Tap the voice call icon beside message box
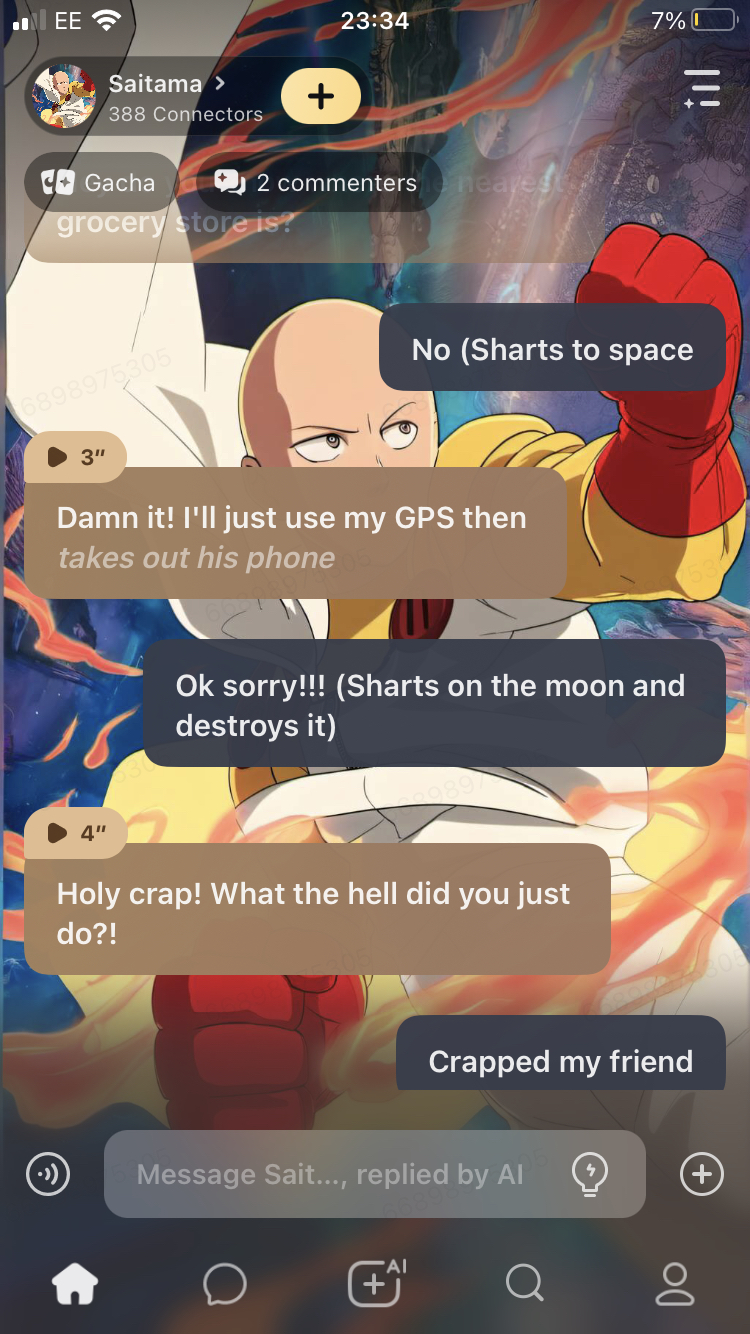Screen dimensions: 750x1334 (x=48, y=1173)
